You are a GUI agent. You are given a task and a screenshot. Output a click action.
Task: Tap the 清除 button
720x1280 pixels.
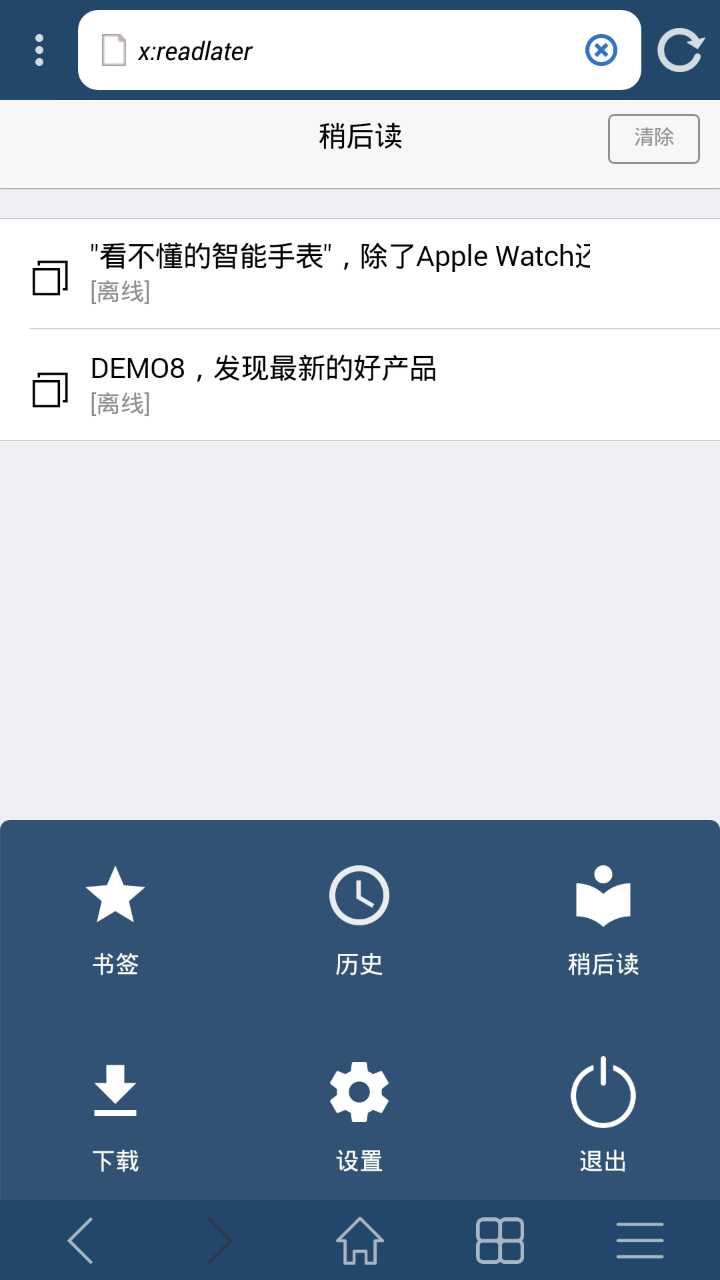coord(654,138)
